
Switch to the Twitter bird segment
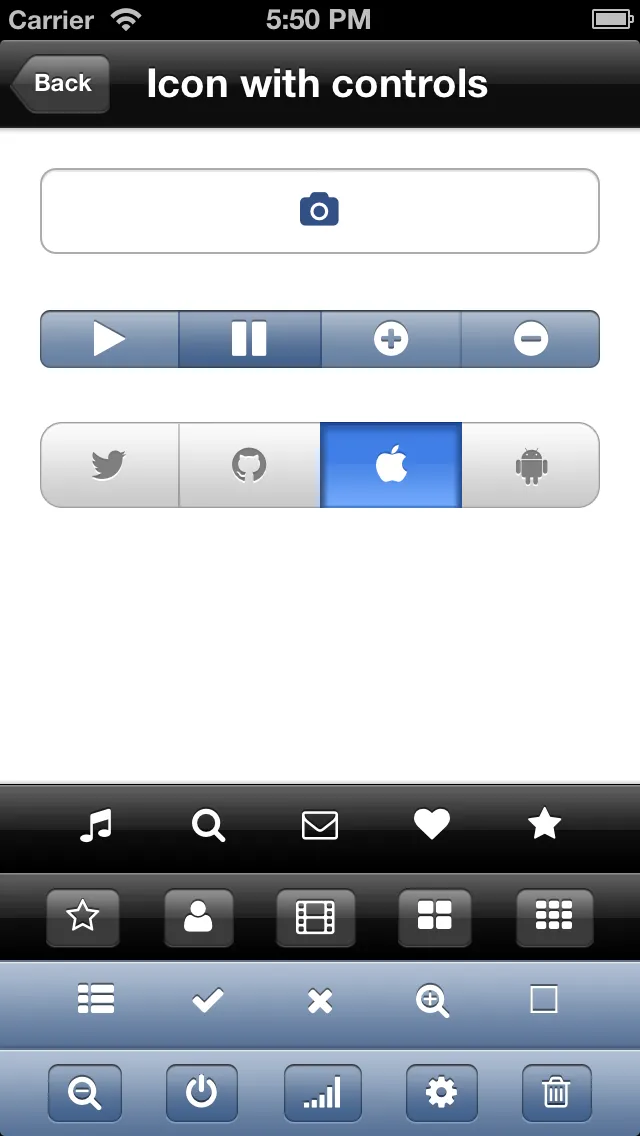(109, 465)
